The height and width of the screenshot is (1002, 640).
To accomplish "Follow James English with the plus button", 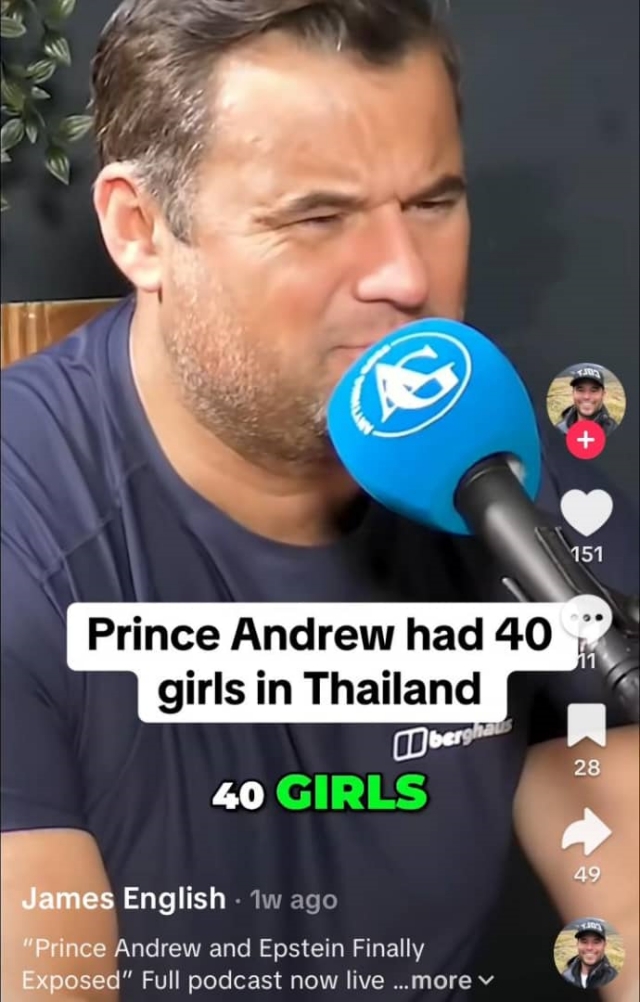I will coord(586,440).
